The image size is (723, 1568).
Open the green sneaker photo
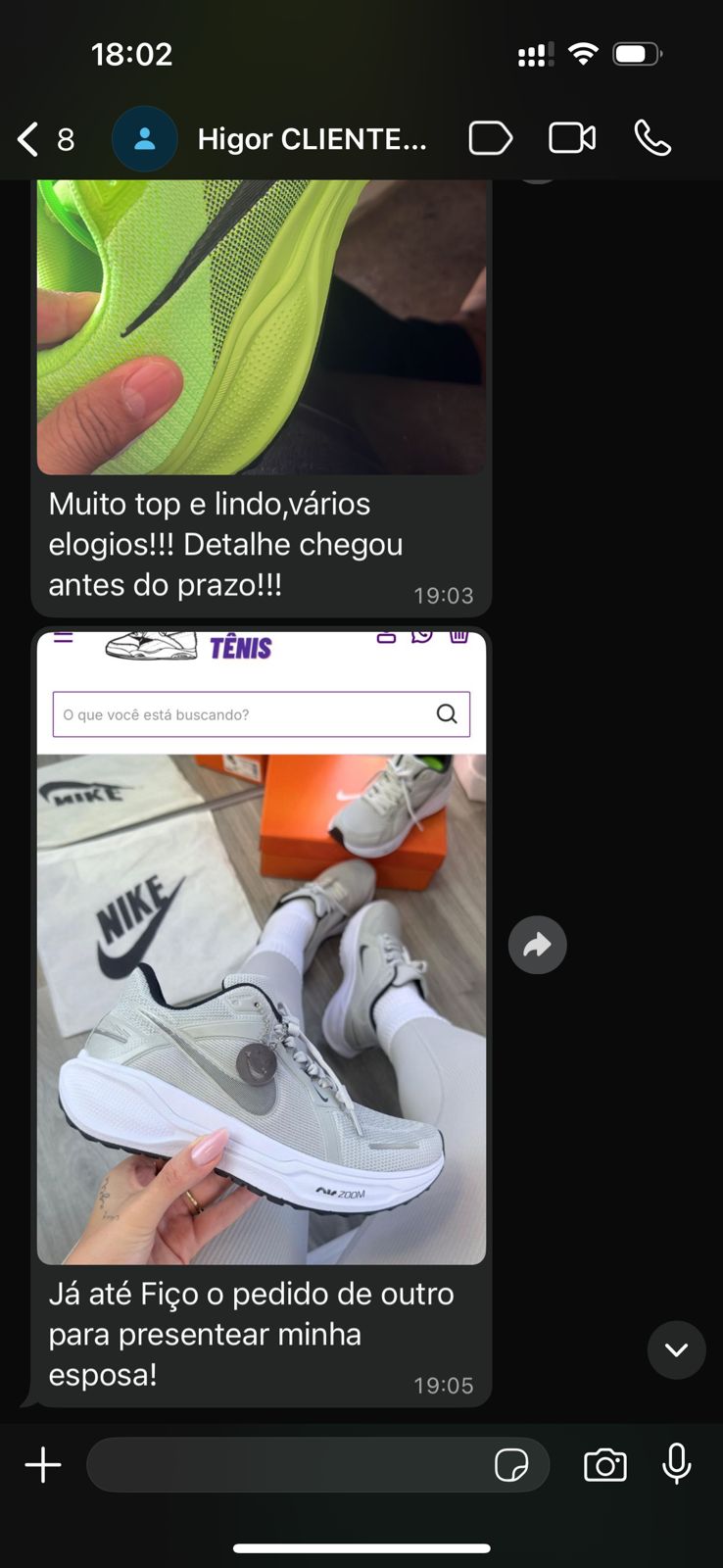[262, 327]
